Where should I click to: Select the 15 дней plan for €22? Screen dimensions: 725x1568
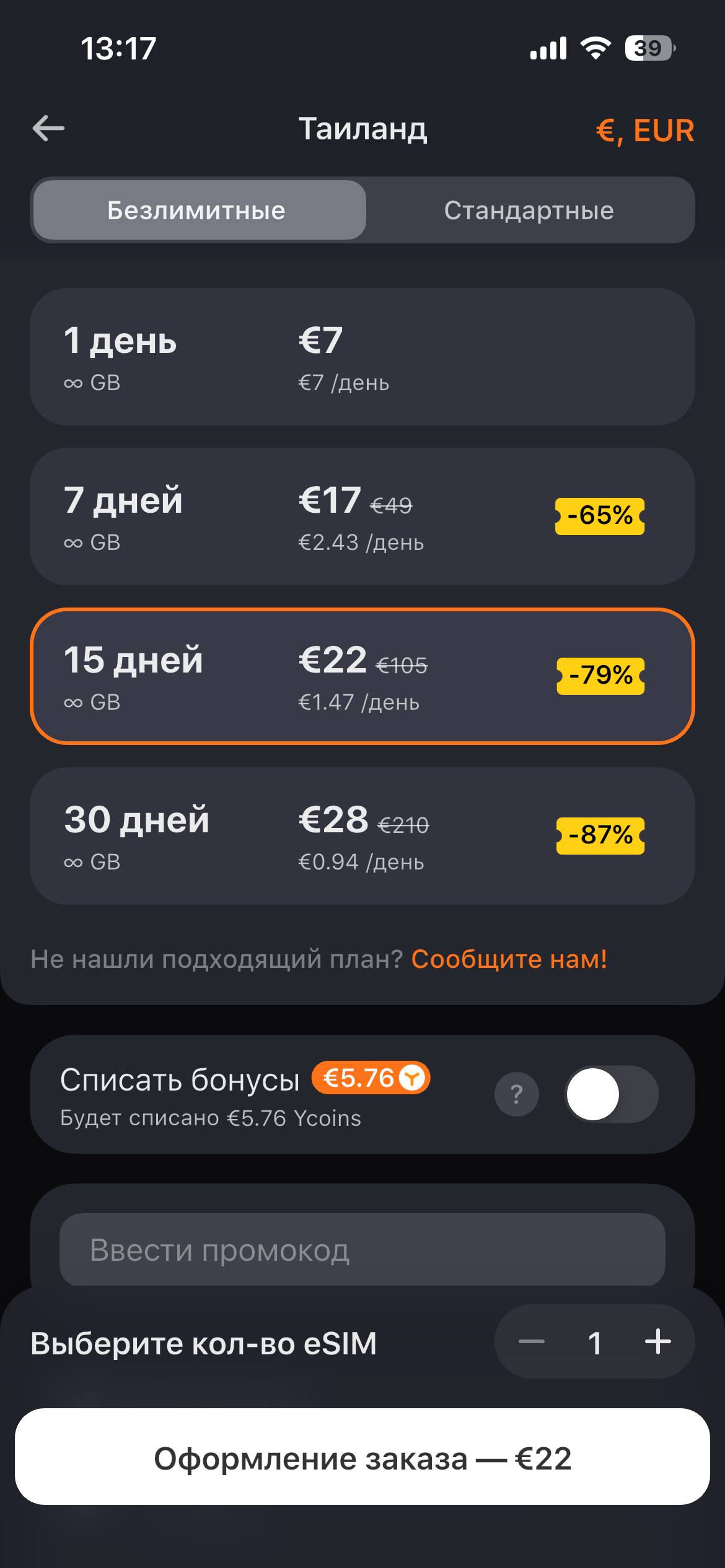coord(362,676)
